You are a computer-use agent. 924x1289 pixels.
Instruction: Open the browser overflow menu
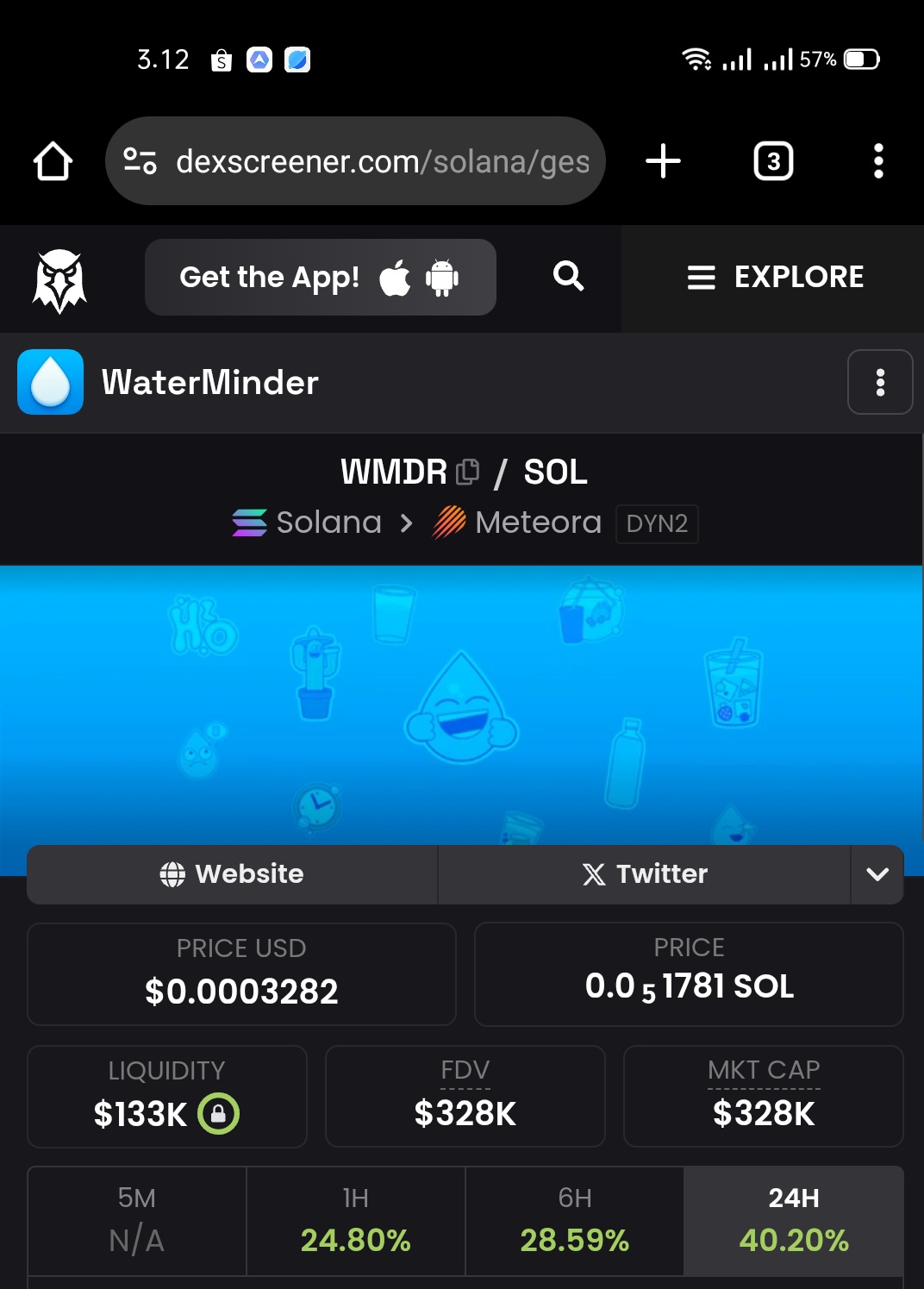(878, 161)
